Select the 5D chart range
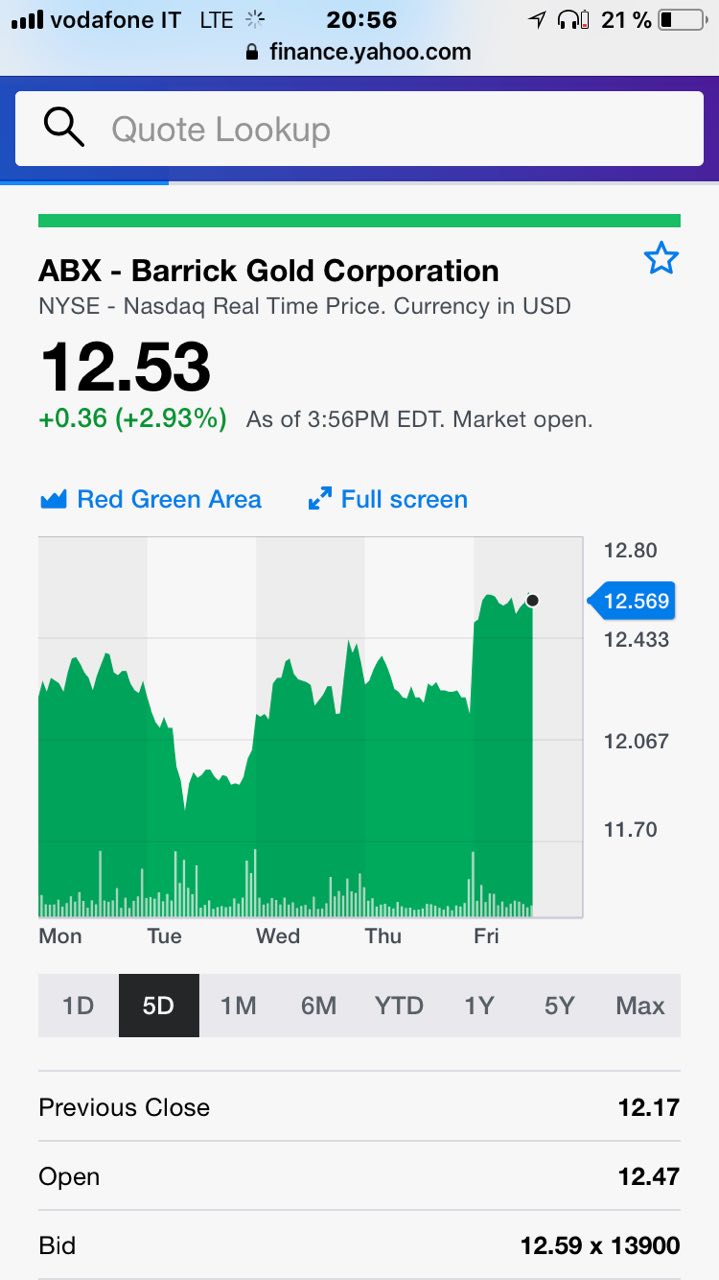 click(x=158, y=1005)
